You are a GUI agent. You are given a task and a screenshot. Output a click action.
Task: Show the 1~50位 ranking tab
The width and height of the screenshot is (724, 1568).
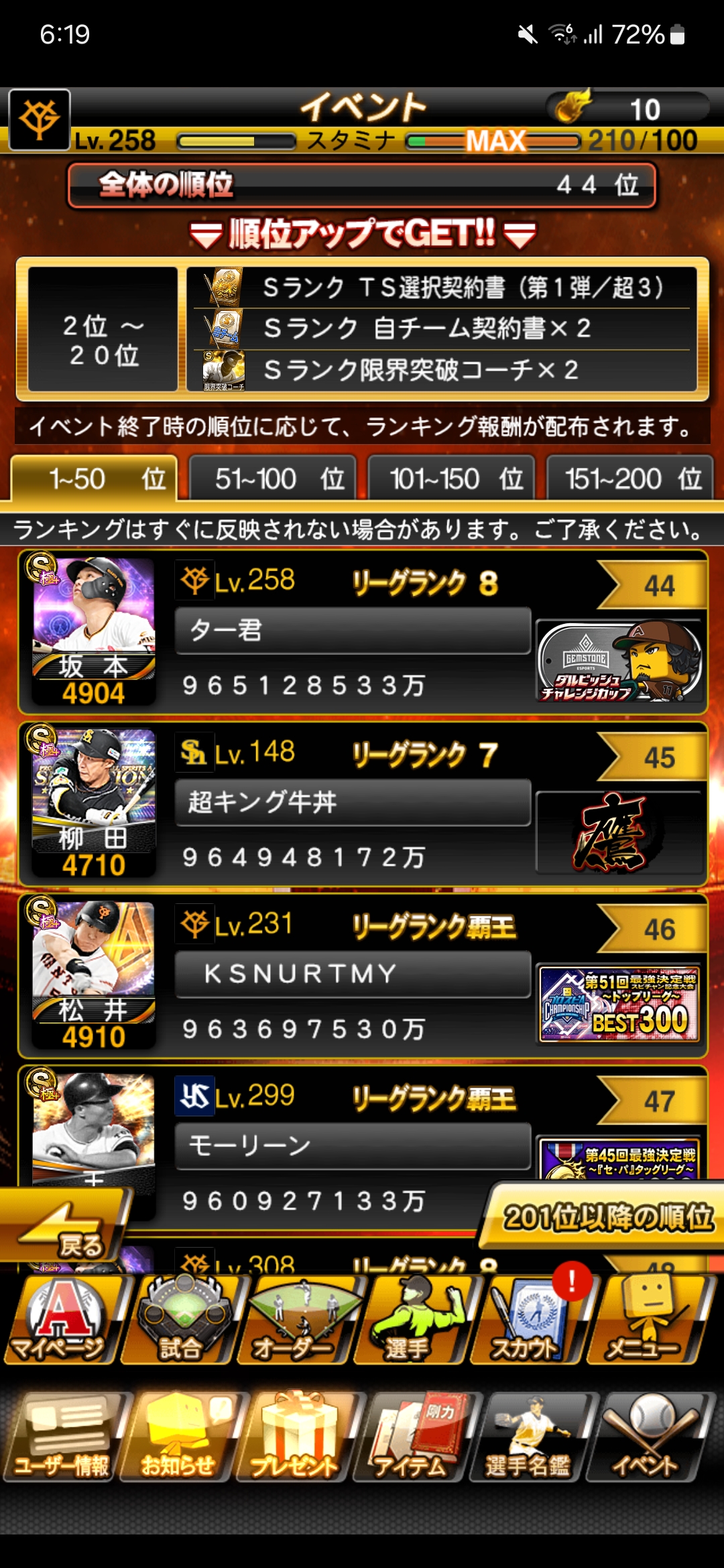pos(94,478)
